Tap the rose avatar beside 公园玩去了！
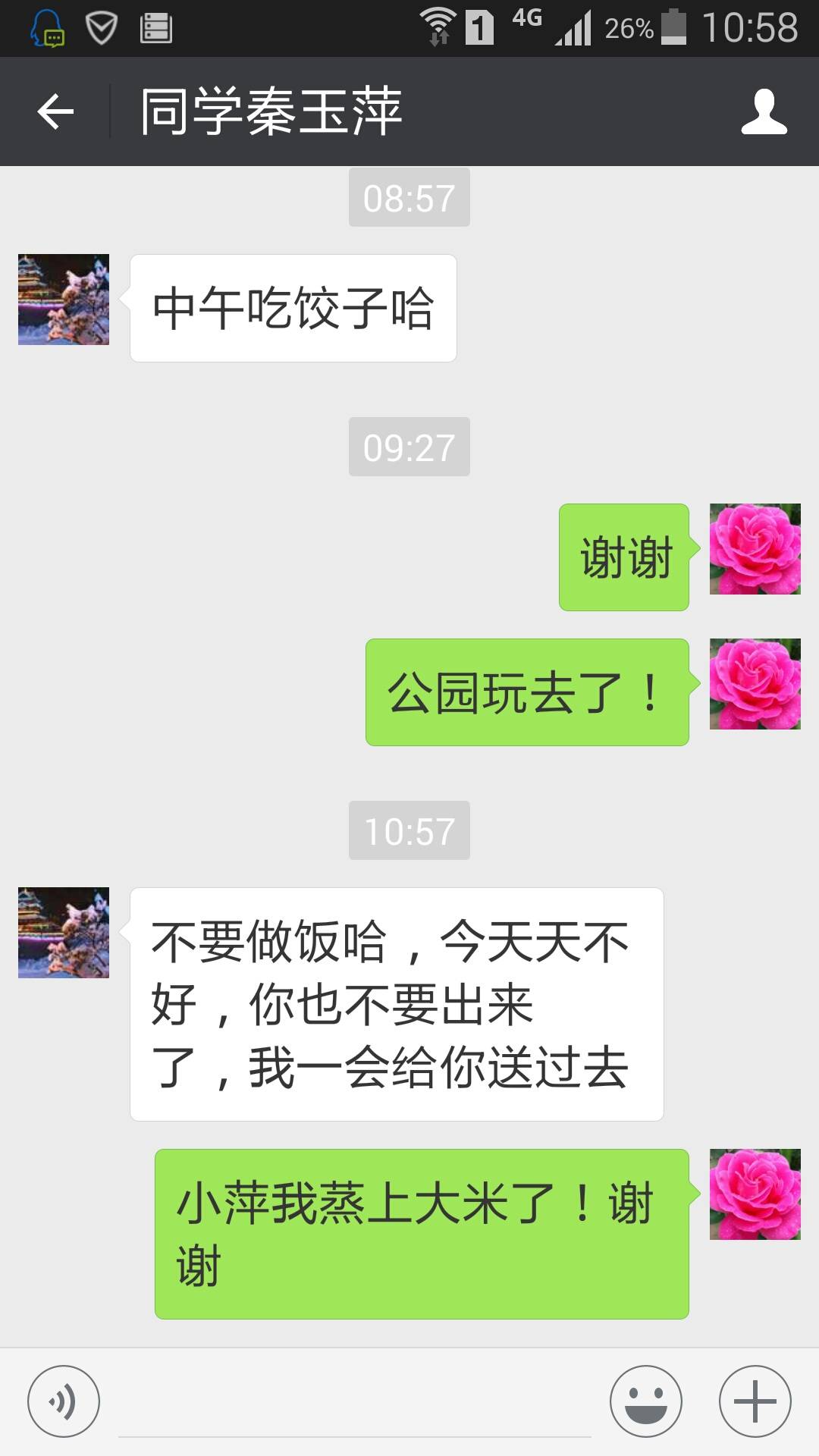 755,684
